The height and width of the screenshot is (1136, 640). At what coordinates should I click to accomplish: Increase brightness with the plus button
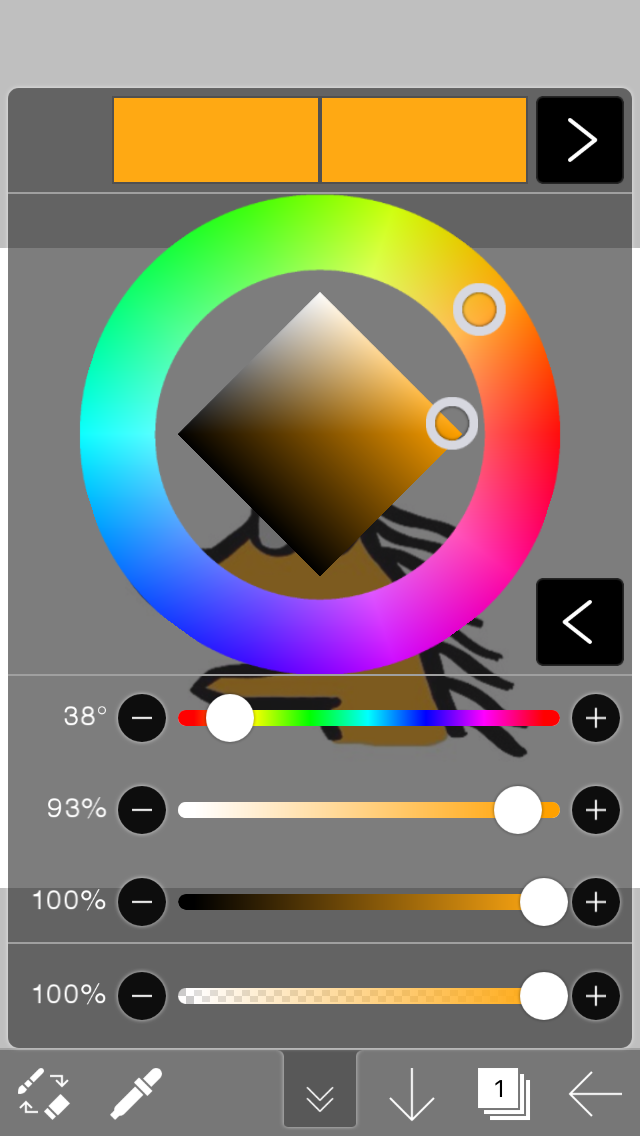[596, 903]
